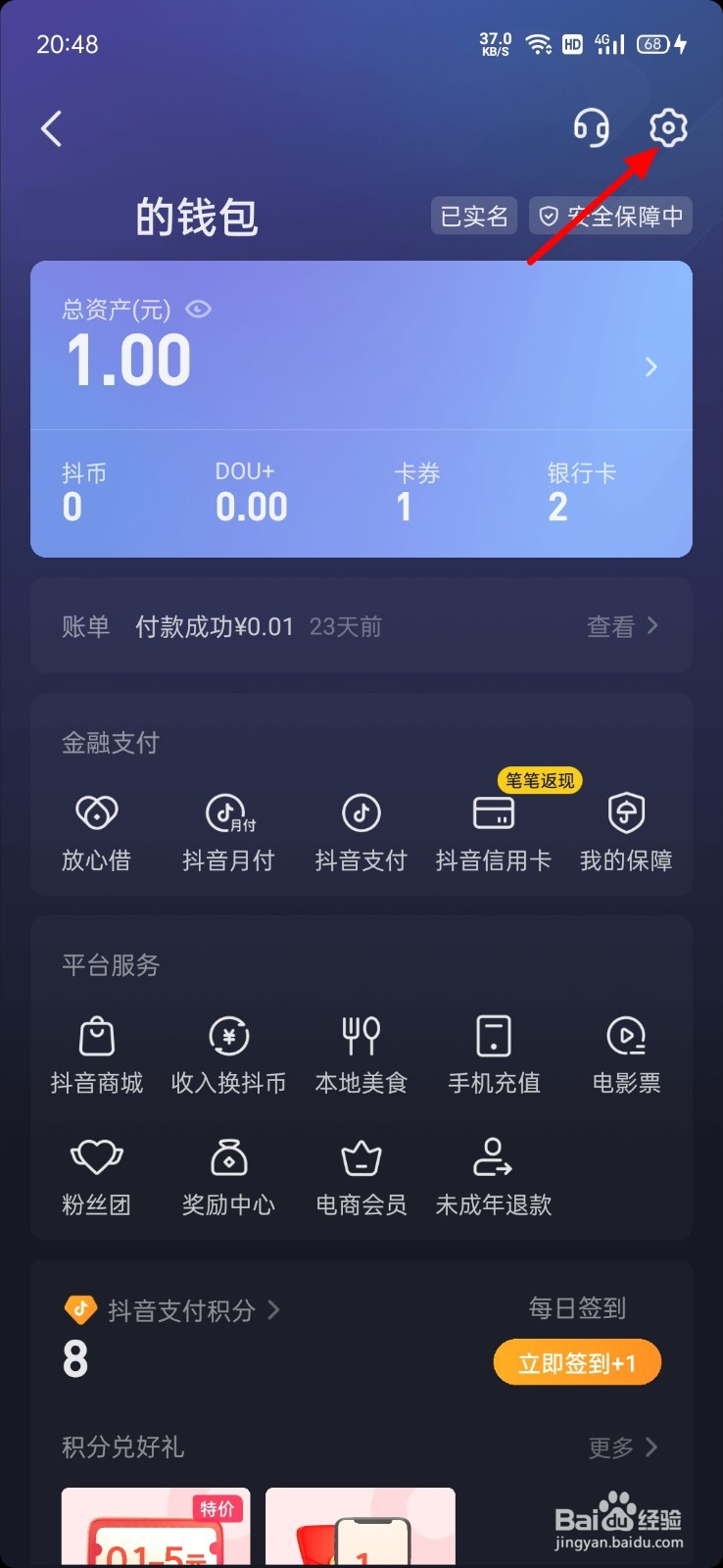Go back with the top-left arrow

coord(52,128)
